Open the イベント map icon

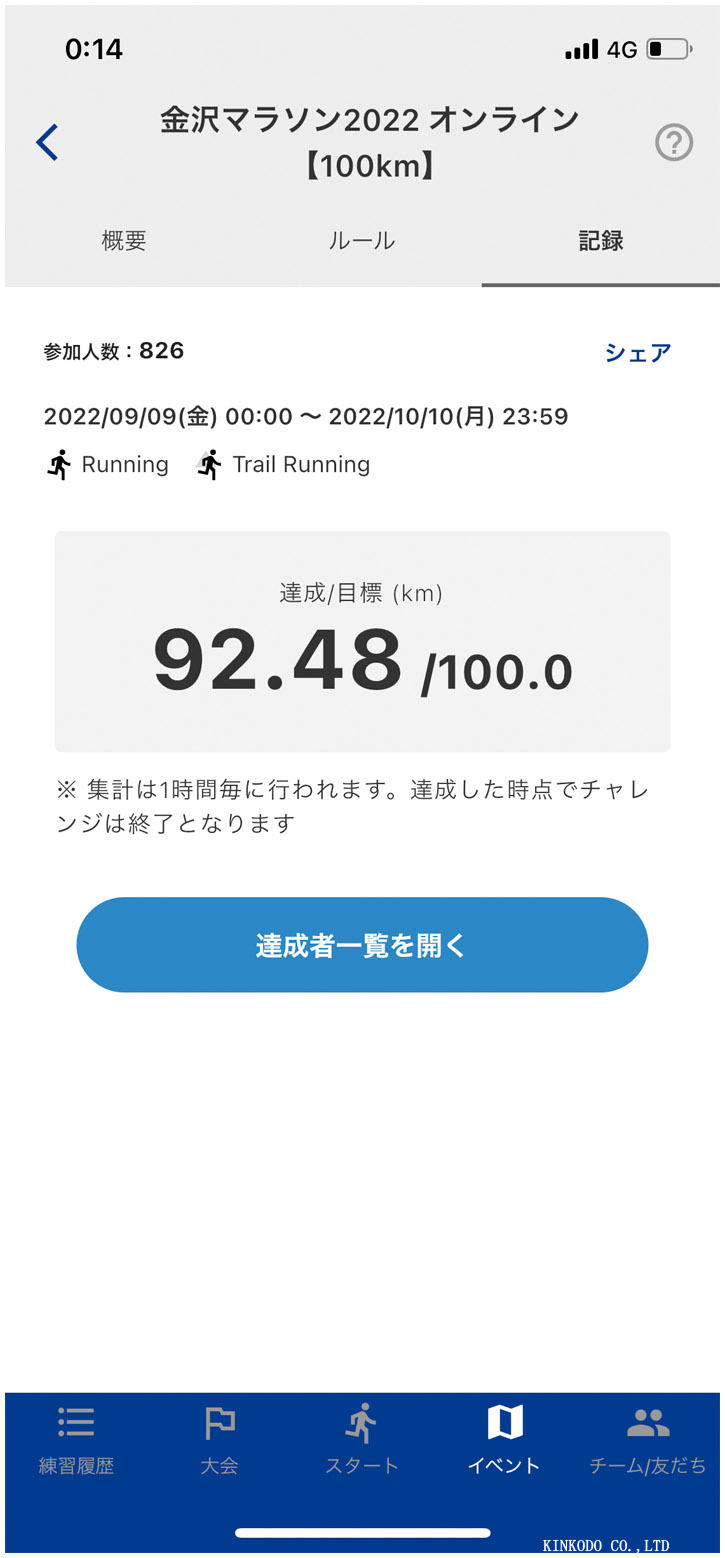tap(504, 1422)
